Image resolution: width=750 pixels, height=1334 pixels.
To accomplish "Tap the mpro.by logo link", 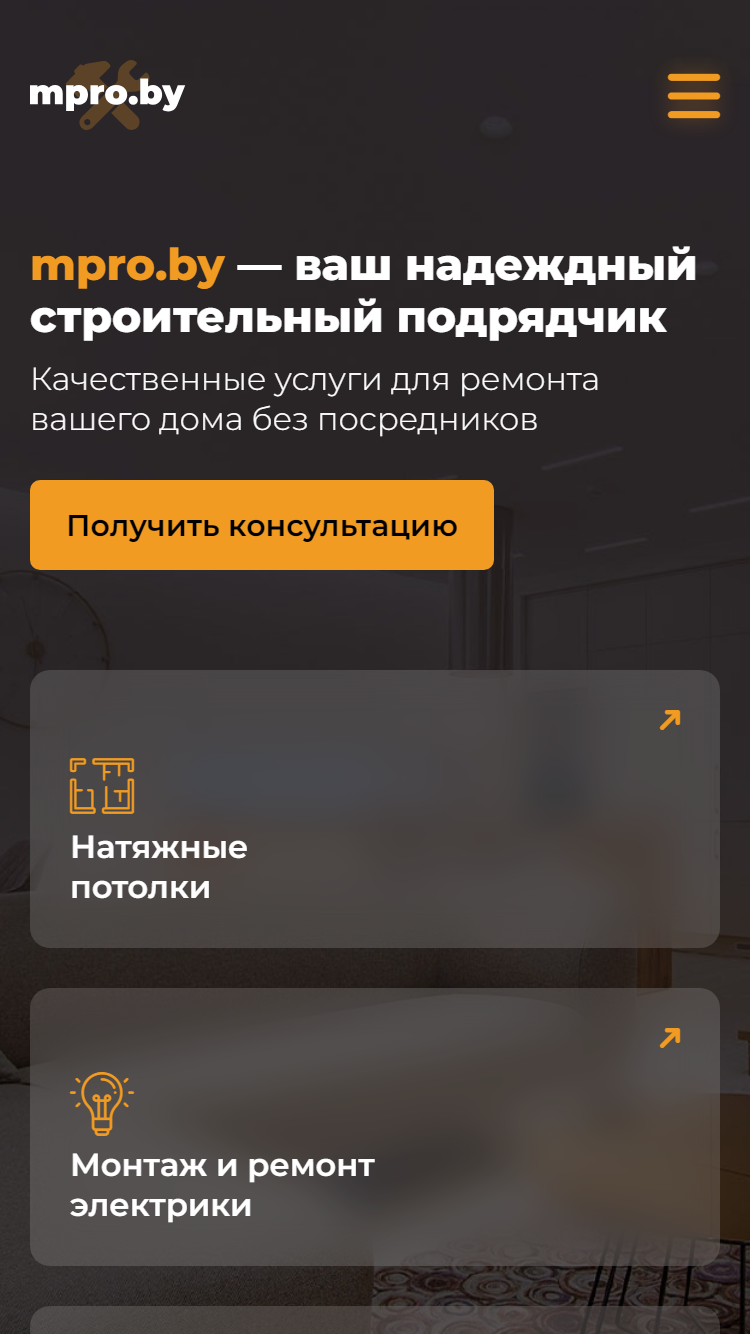I will (108, 95).
